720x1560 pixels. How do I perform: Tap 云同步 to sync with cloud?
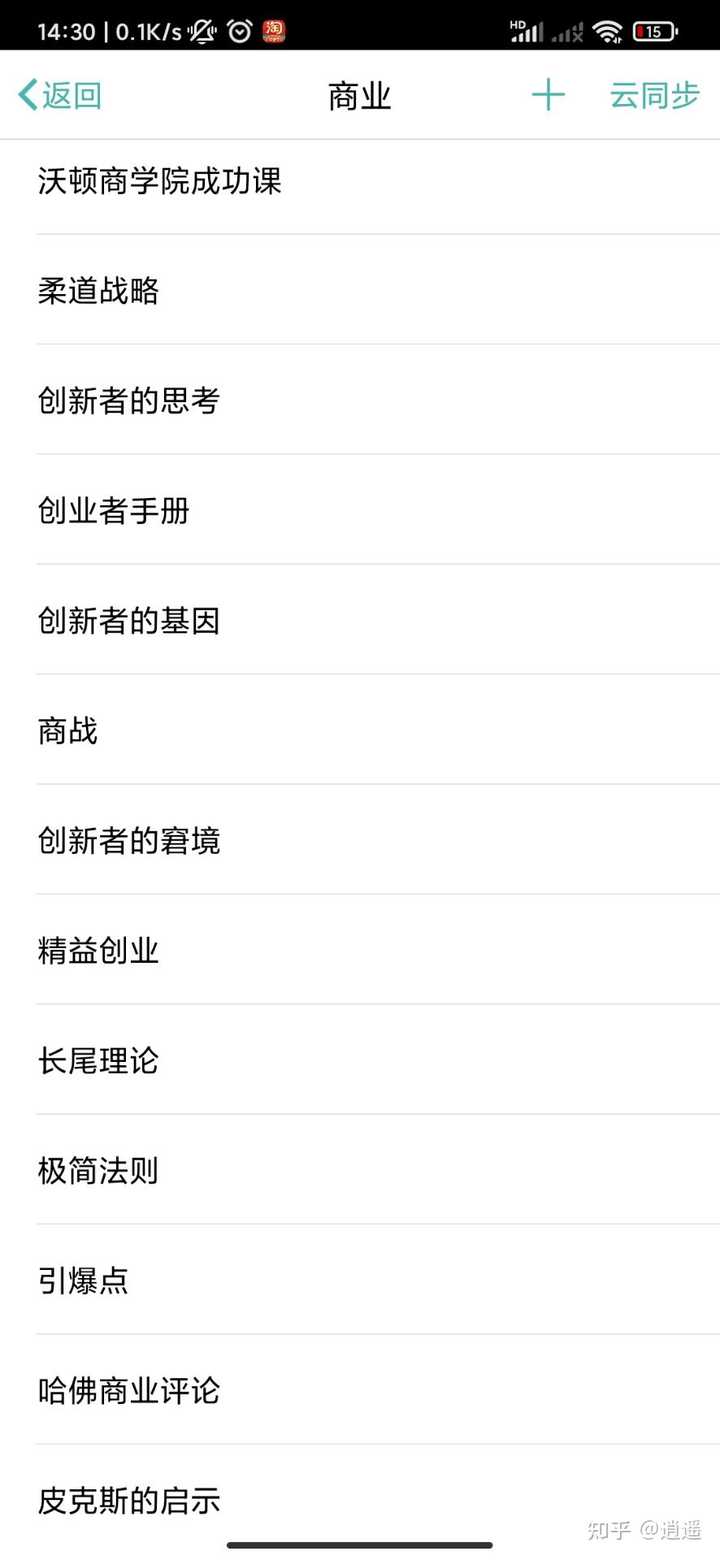(x=654, y=96)
